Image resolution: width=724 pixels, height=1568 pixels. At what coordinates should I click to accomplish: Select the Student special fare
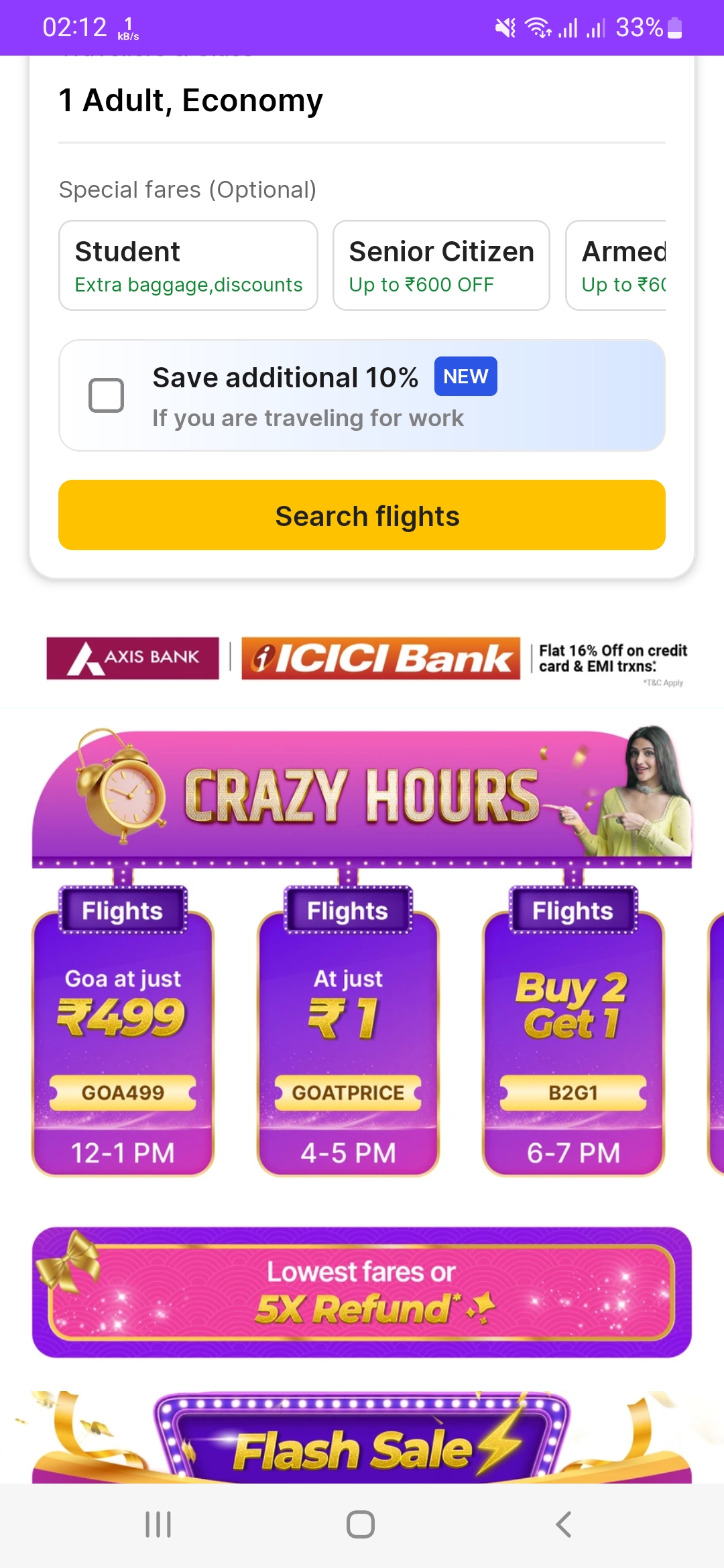tap(188, 265)
